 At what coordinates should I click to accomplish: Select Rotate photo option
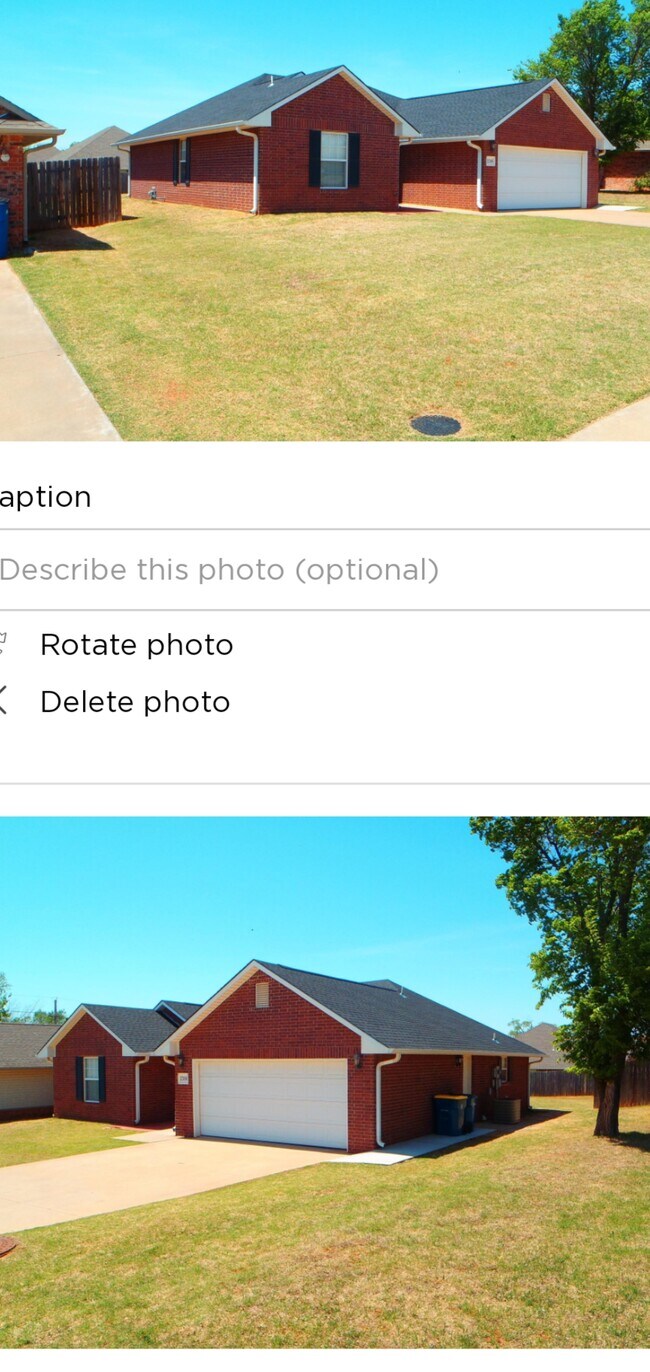pyautogui.click(x=136, y=645)
